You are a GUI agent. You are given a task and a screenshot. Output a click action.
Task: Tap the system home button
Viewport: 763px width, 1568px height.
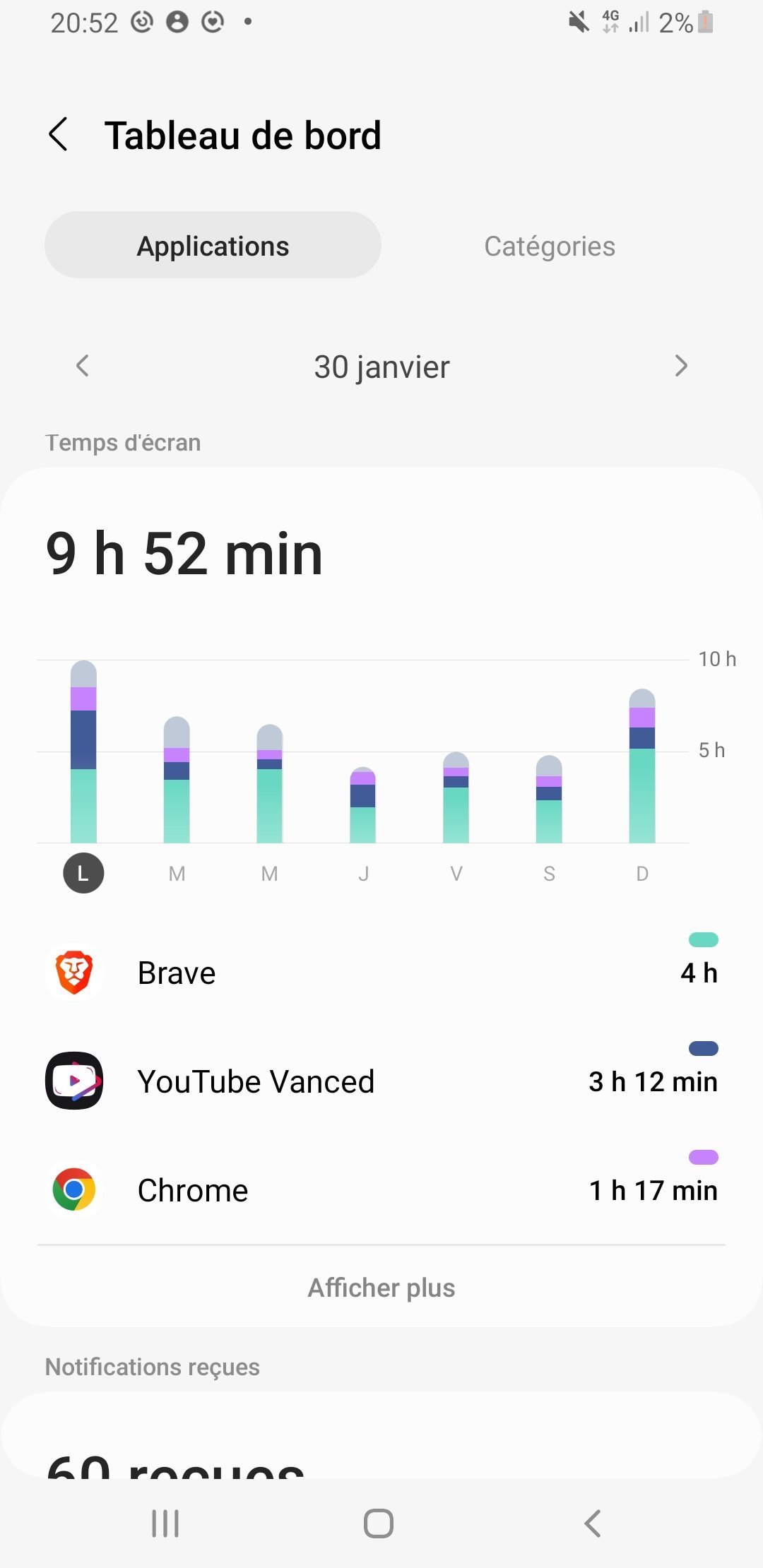coord(379,1524)
